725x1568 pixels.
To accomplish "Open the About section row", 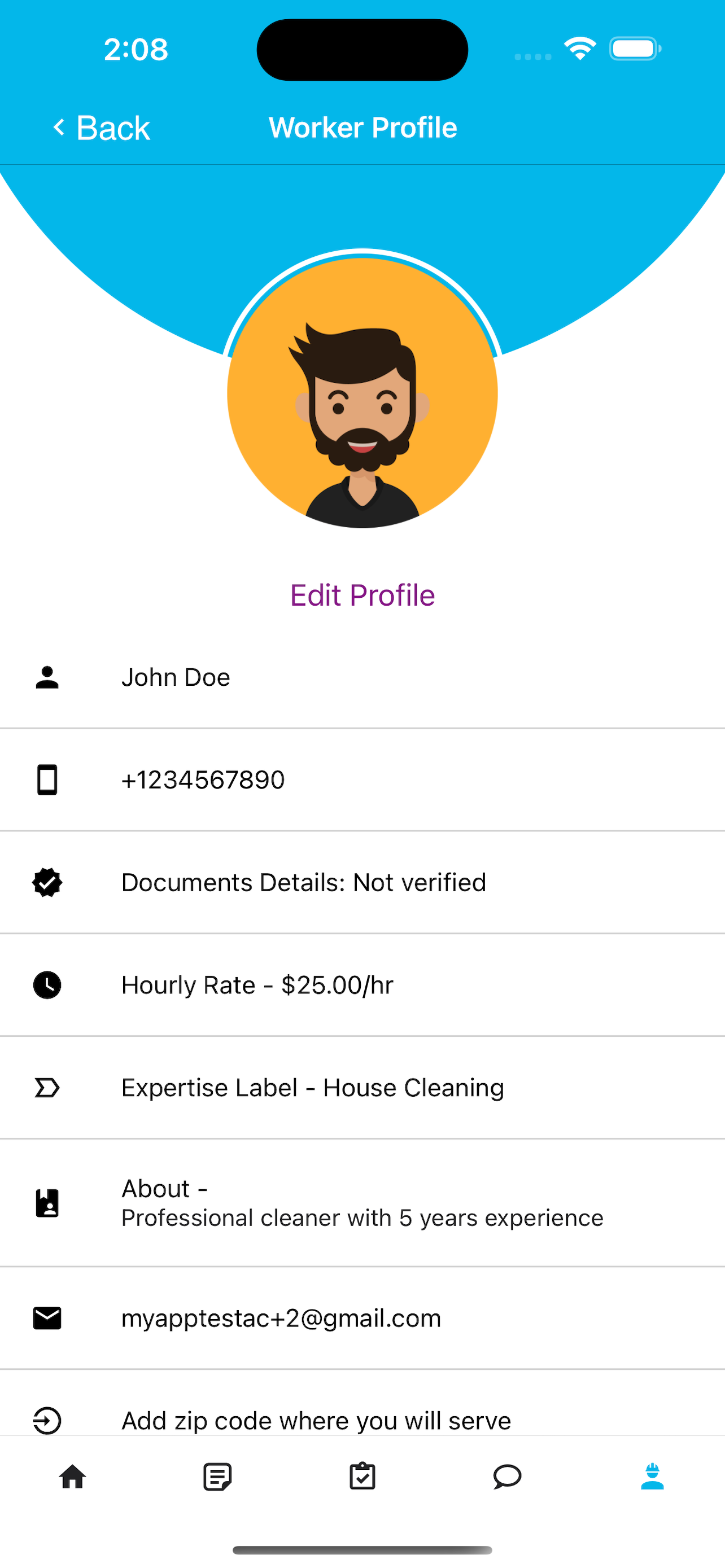I will pos(362,1203).
